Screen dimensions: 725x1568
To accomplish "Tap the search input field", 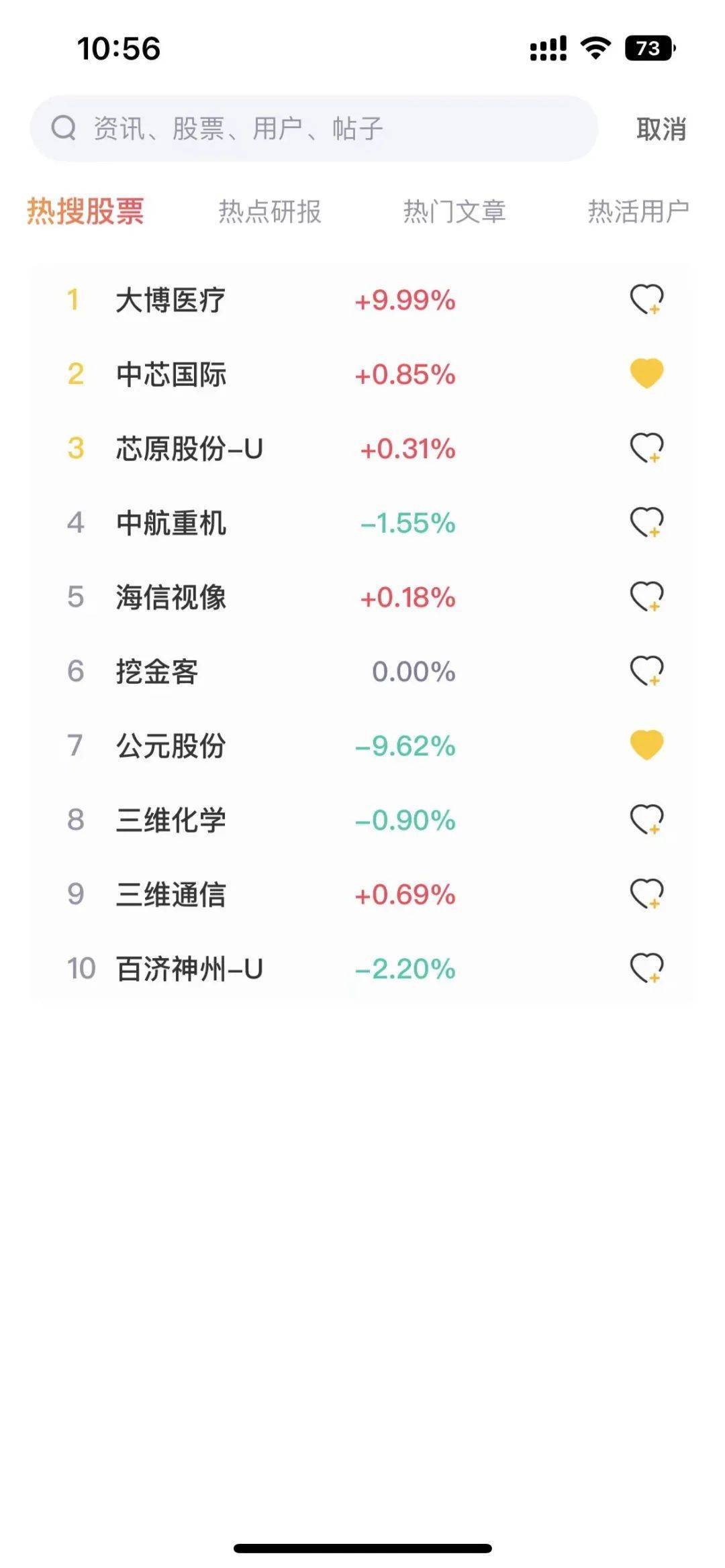I will pyautogui.click(x=302, y=127).
